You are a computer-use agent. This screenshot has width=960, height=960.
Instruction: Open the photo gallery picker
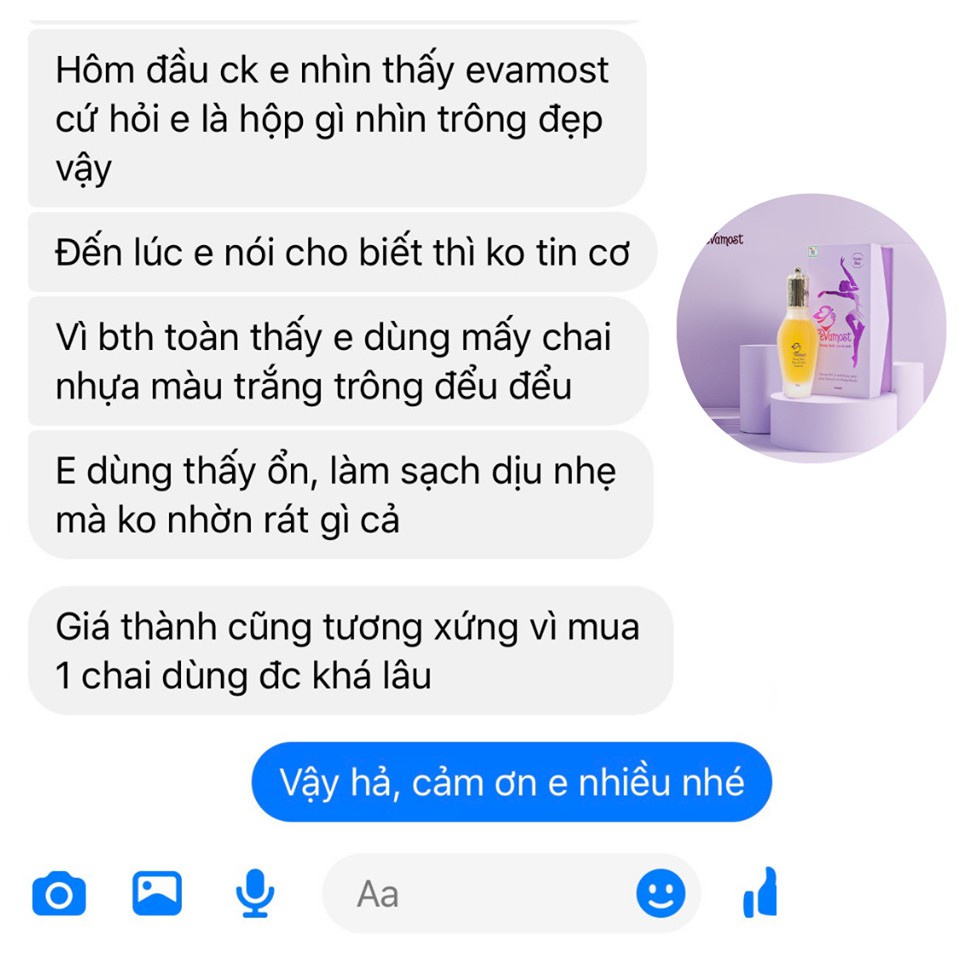coord(158,893)
